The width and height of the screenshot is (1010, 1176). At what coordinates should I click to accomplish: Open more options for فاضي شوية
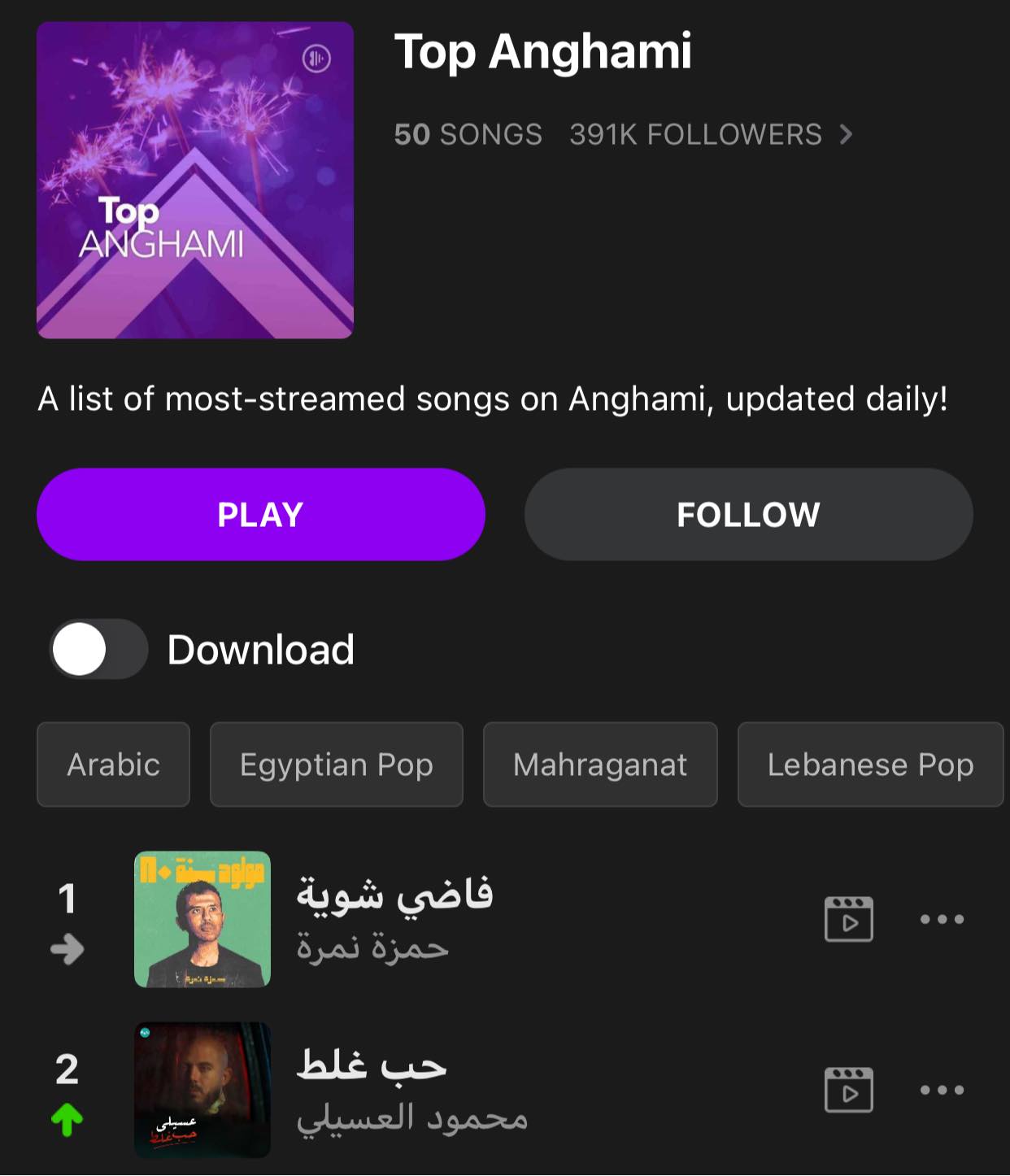(942, 919)
